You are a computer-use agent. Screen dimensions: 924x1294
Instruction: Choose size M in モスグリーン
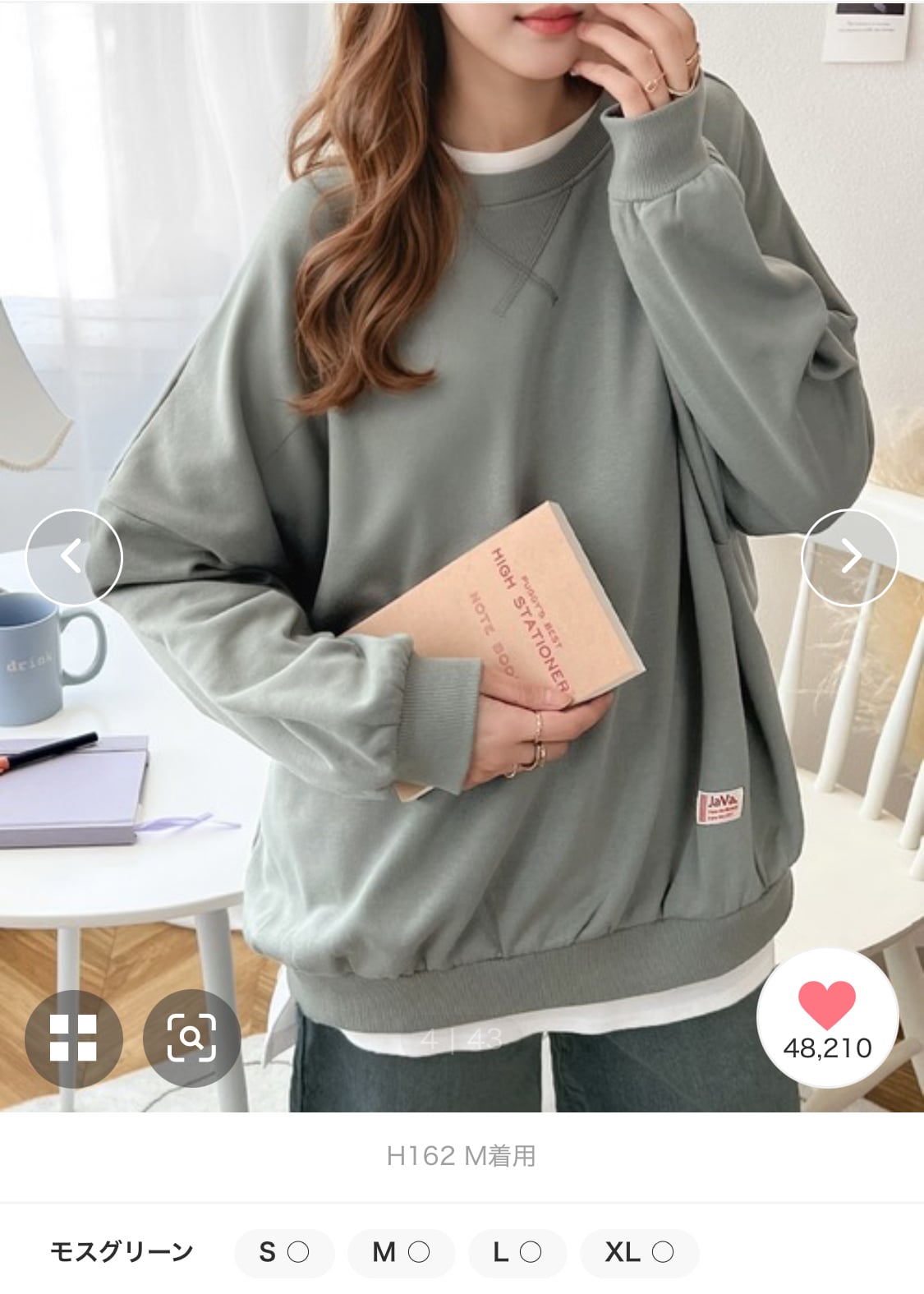(x=401, y=1252)
